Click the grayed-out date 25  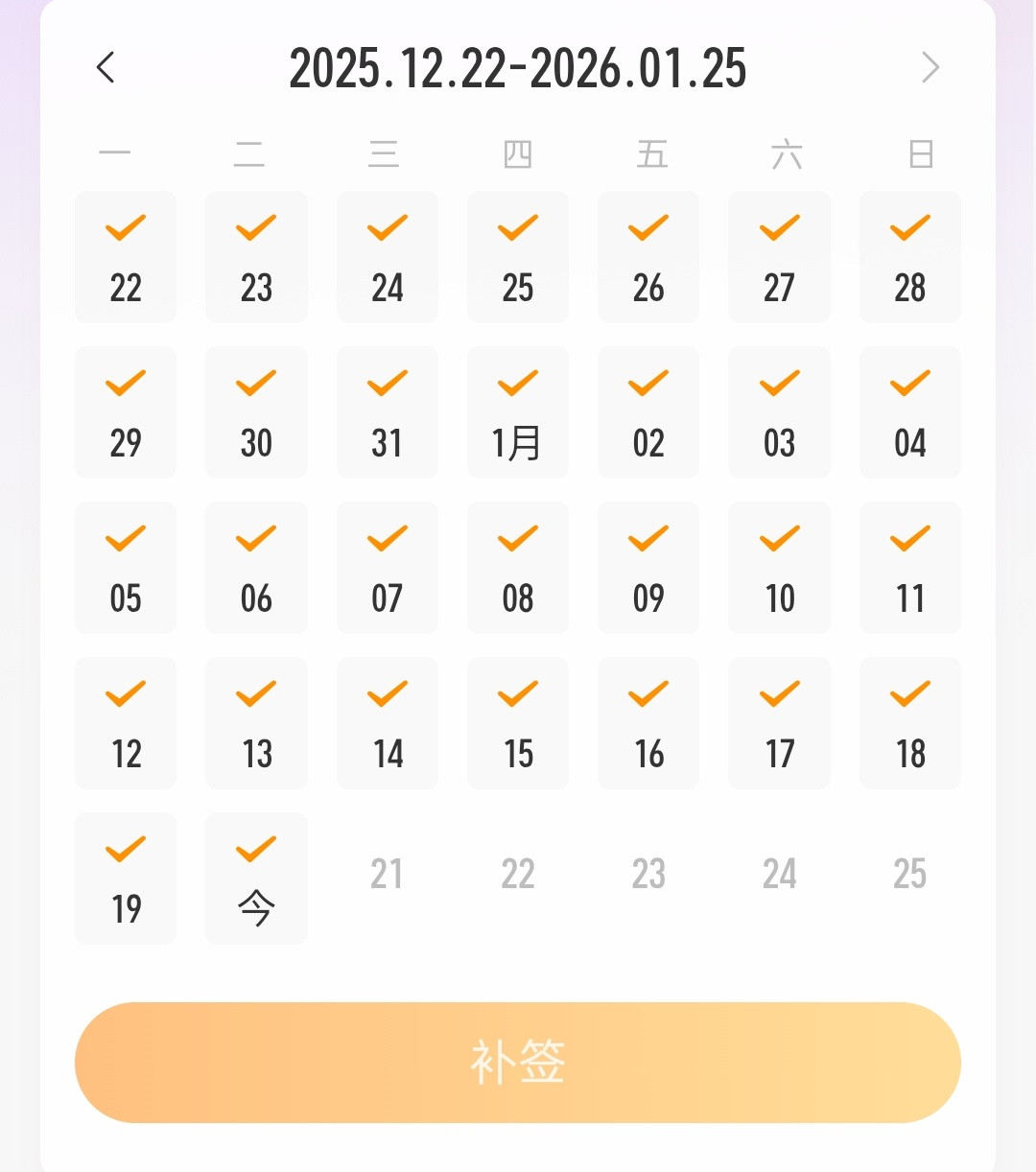pos(909,873)
